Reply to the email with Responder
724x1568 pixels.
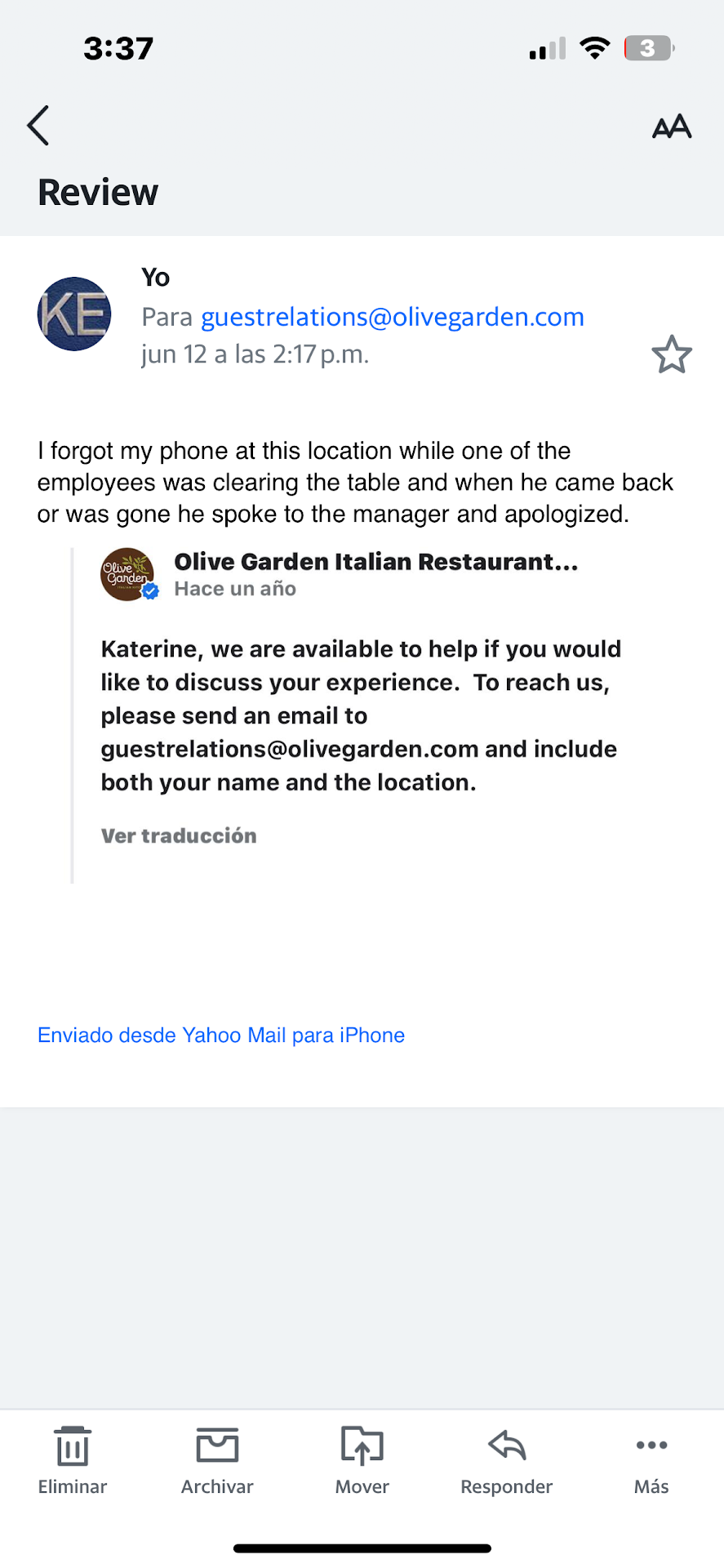507,1460
